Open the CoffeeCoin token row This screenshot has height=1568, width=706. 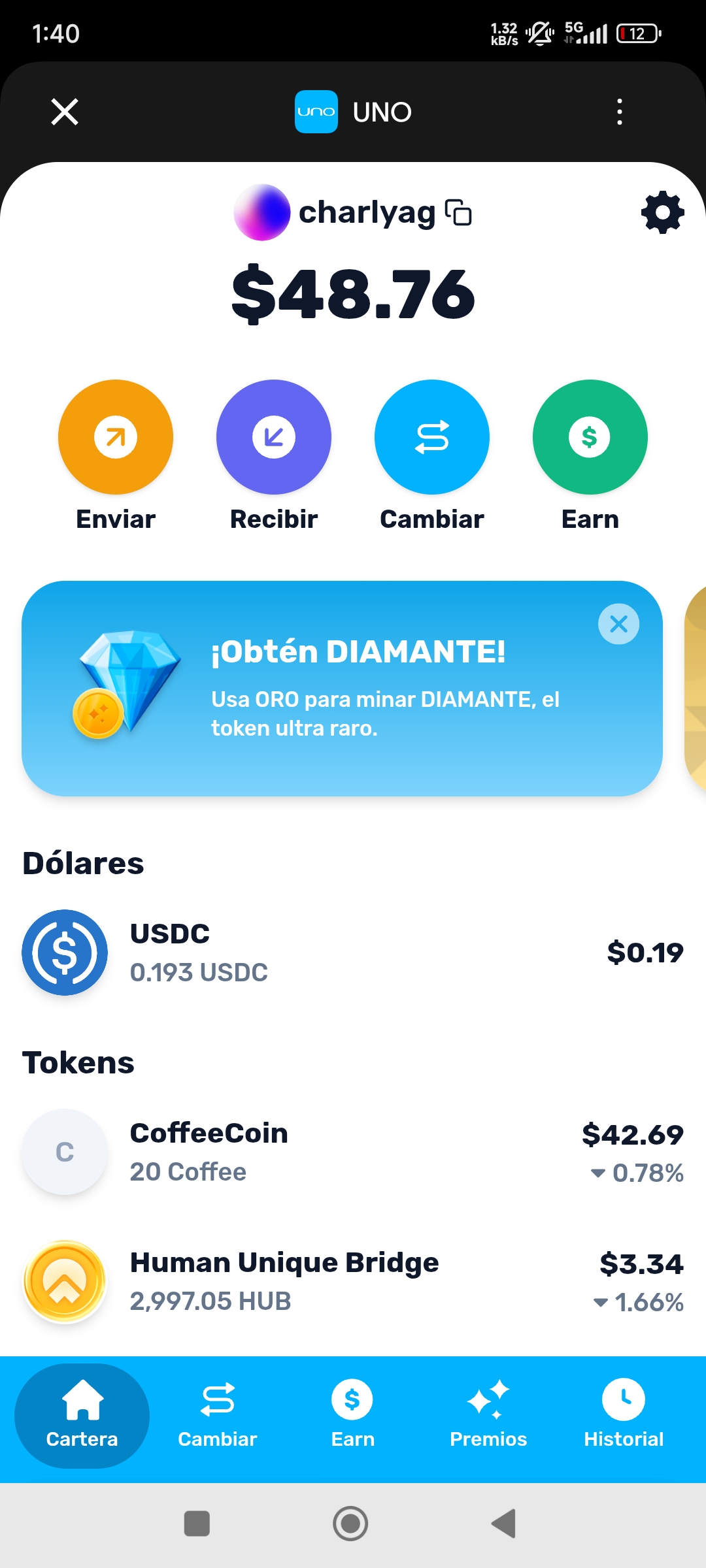(353, 1152)
